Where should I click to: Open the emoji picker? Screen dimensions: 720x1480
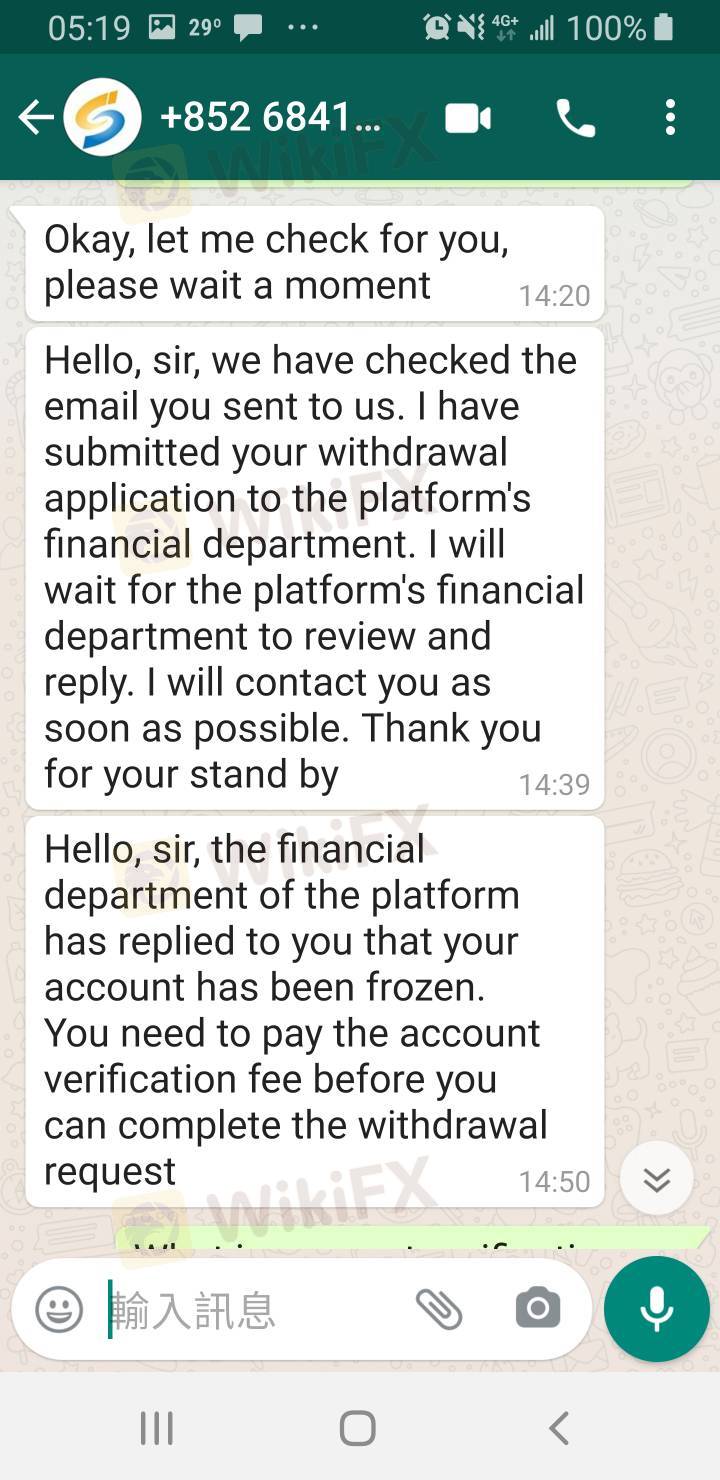click(60, 1309)
